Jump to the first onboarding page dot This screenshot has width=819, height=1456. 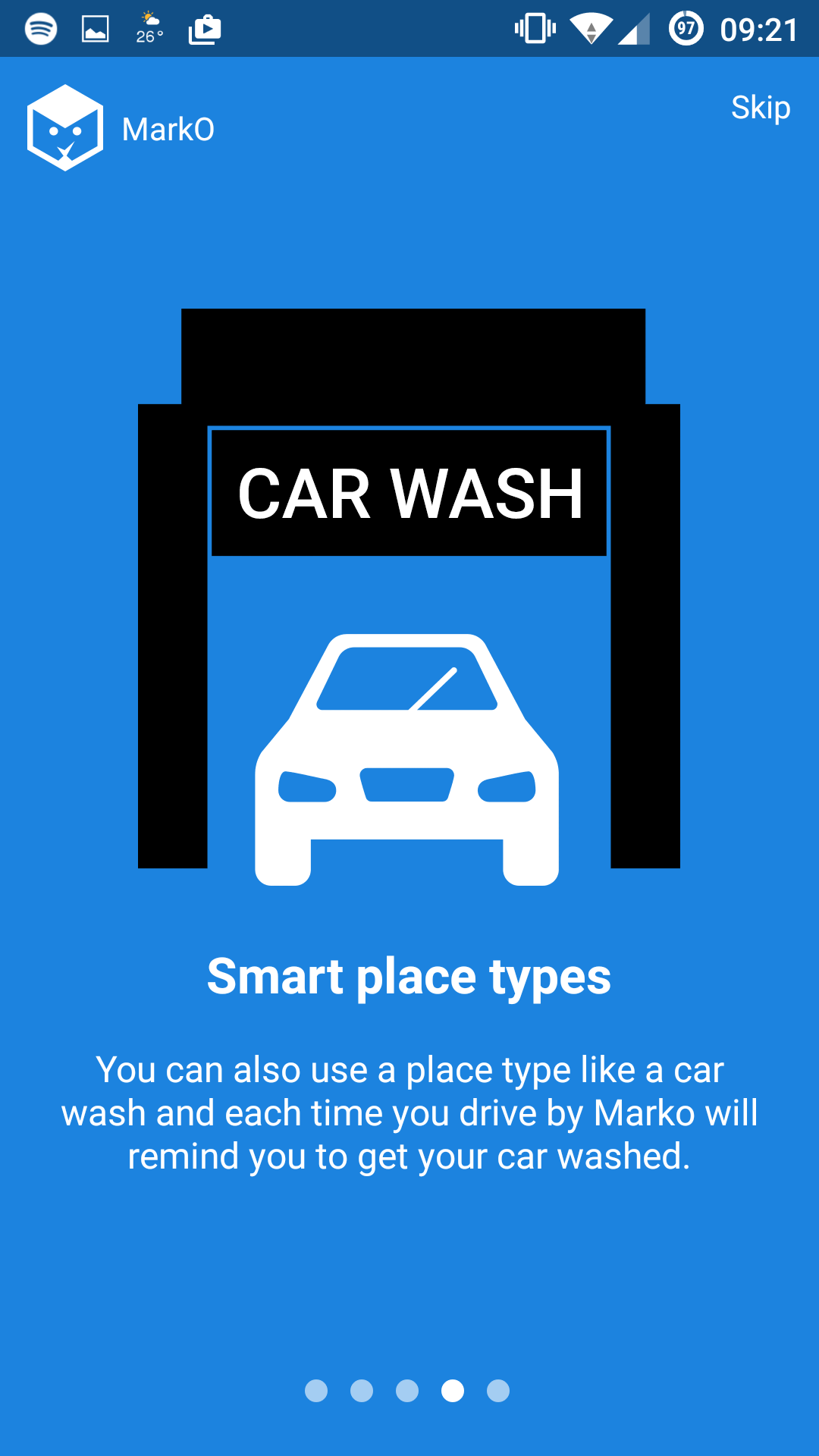(316, 1391)
